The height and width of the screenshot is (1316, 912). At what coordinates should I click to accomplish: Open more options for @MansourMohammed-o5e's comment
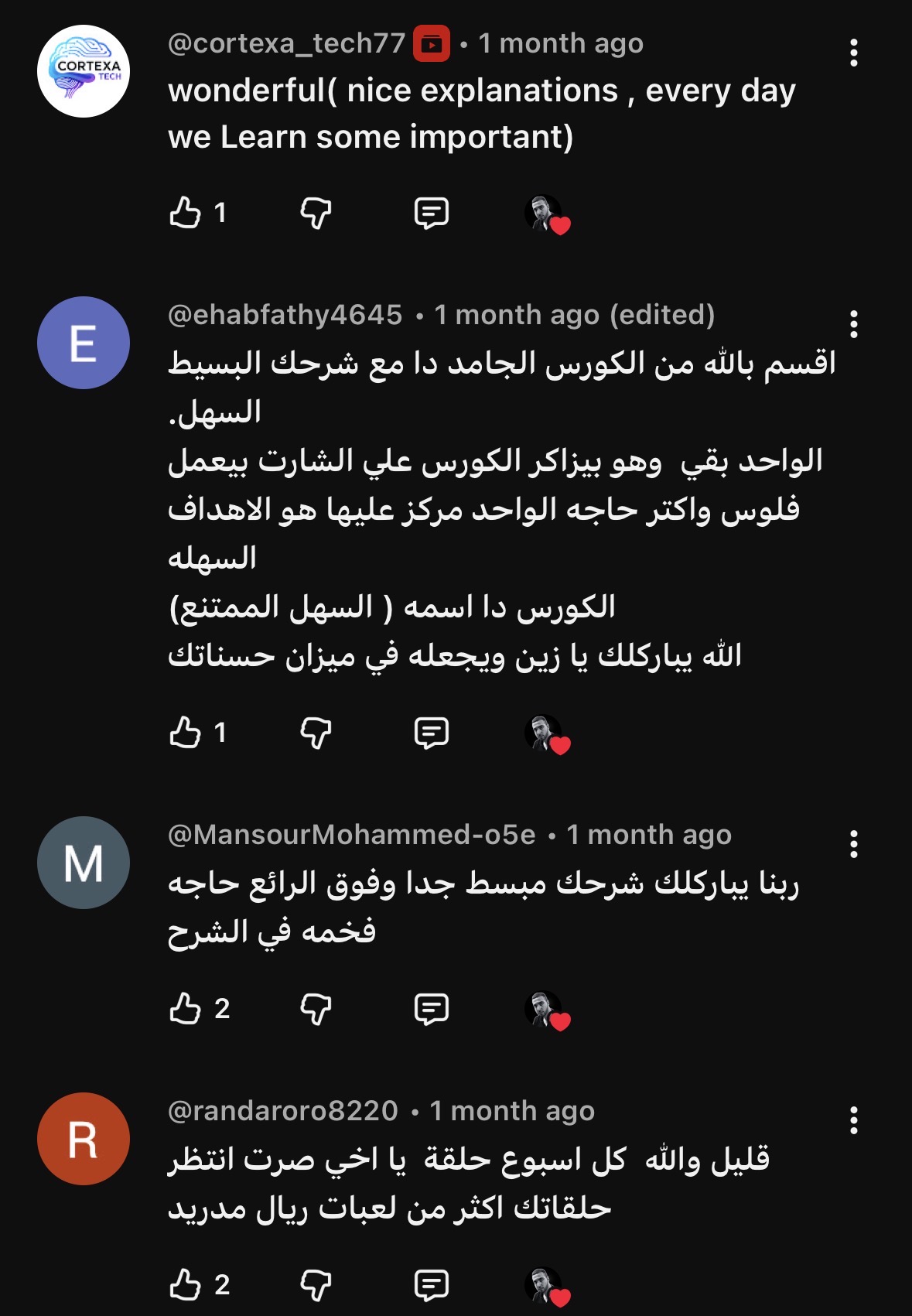click(853, 844)
